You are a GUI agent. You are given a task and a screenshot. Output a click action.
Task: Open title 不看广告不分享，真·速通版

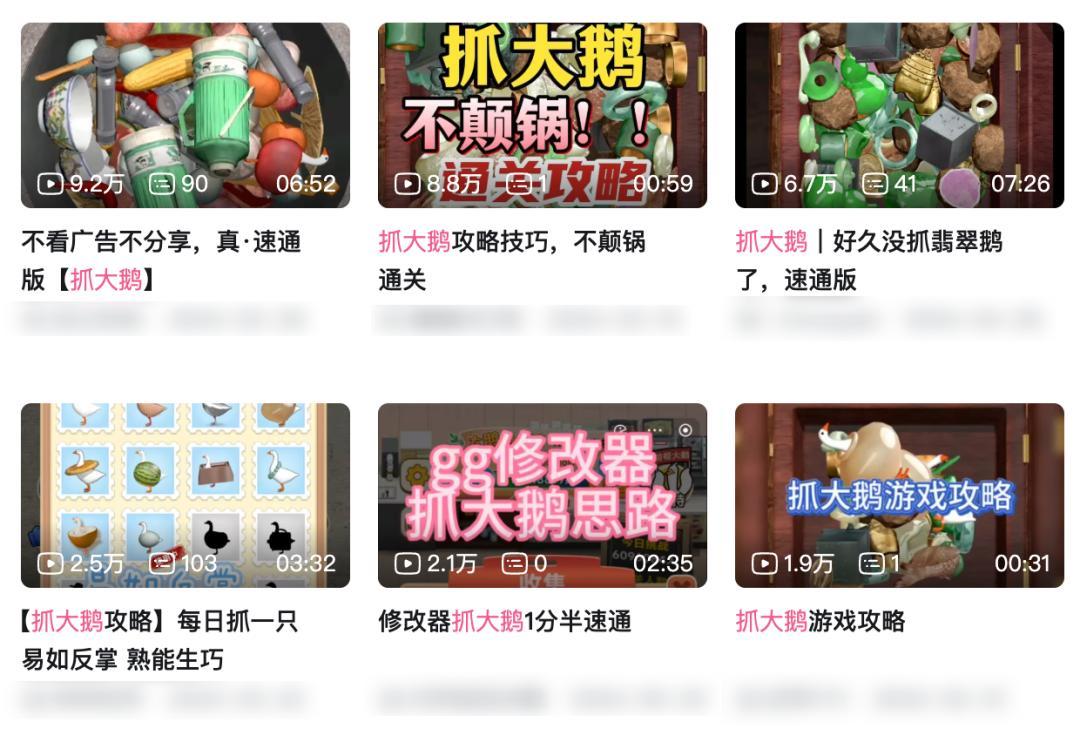pos(161,260)
